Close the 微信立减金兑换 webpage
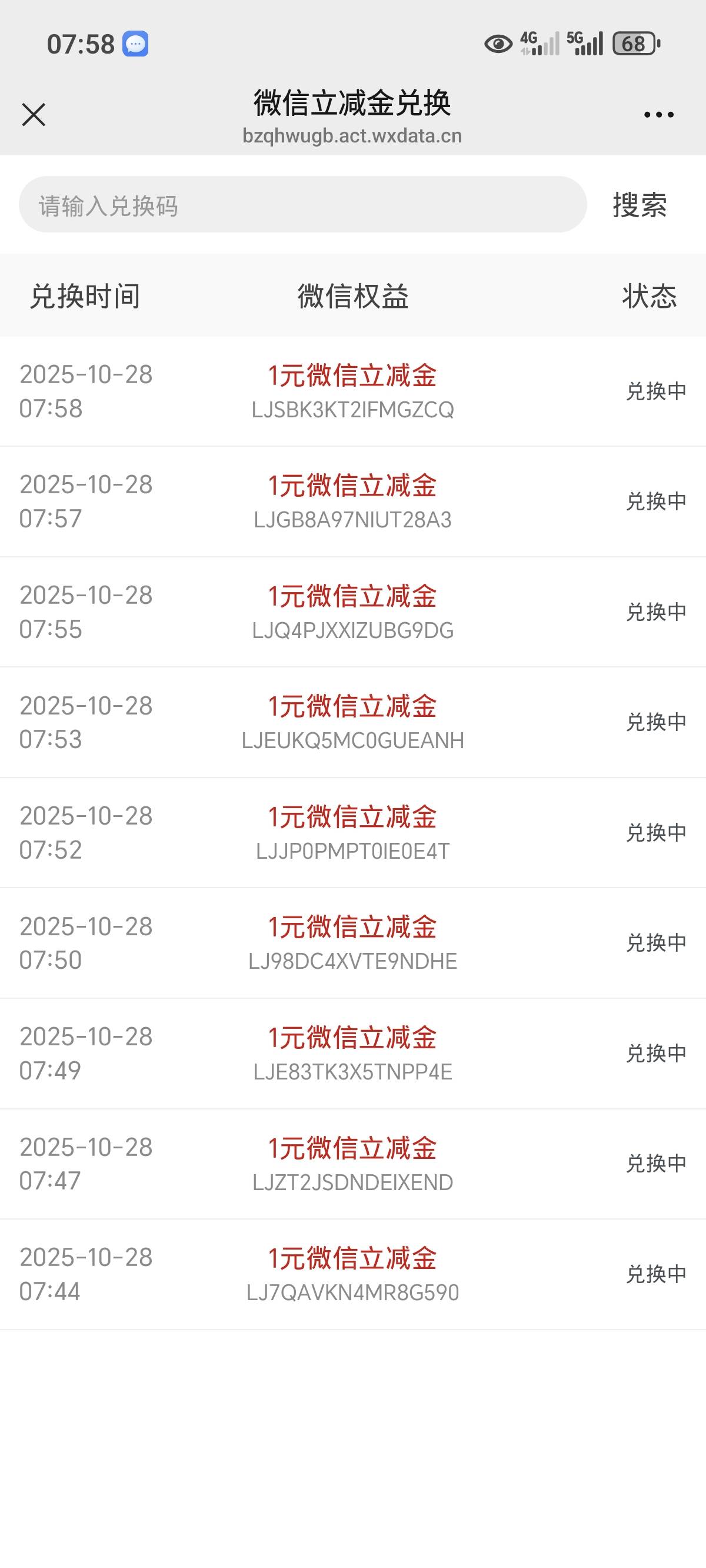 pos(34,114)
